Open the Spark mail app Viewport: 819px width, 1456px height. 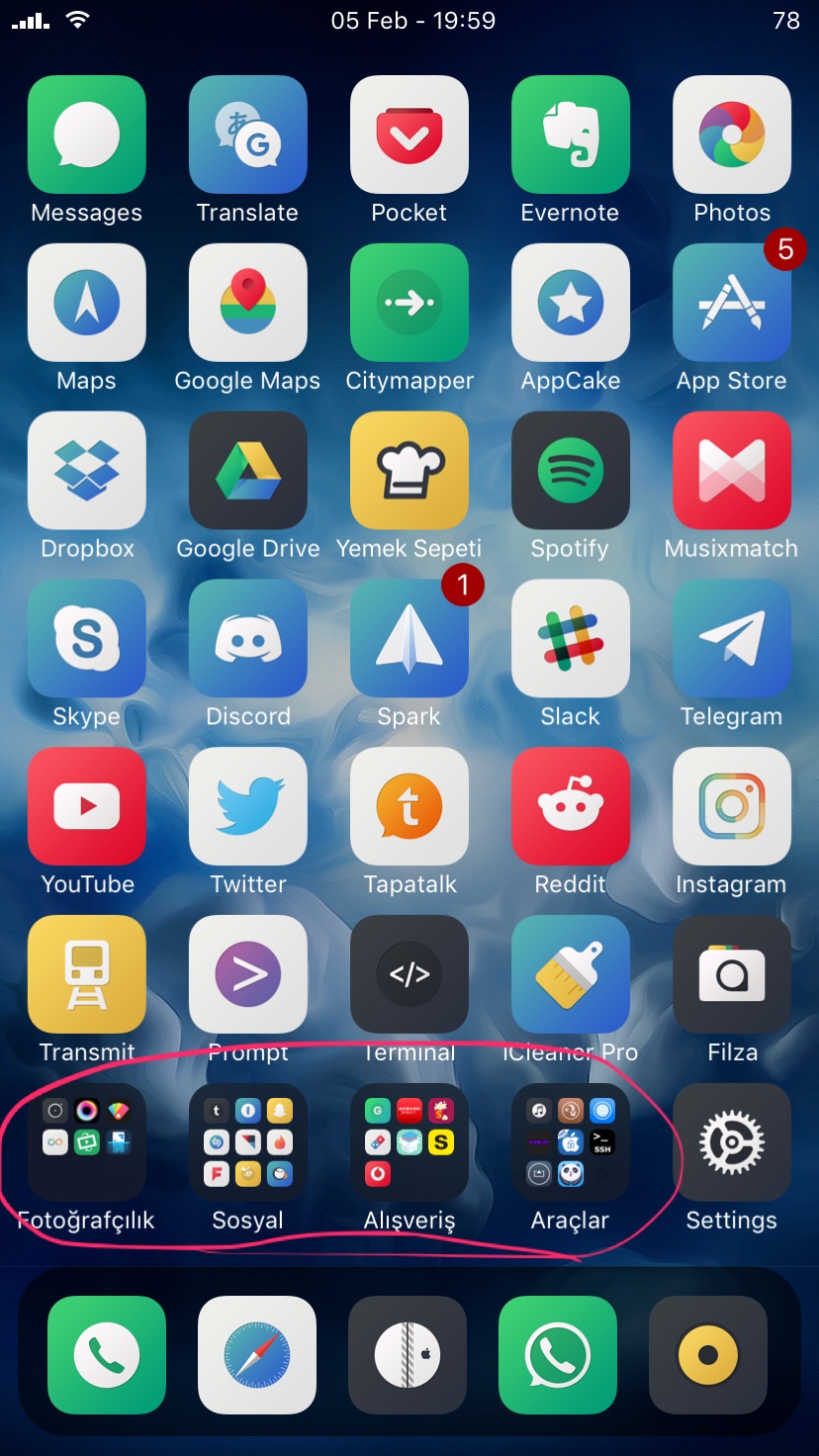click(409, 639)
